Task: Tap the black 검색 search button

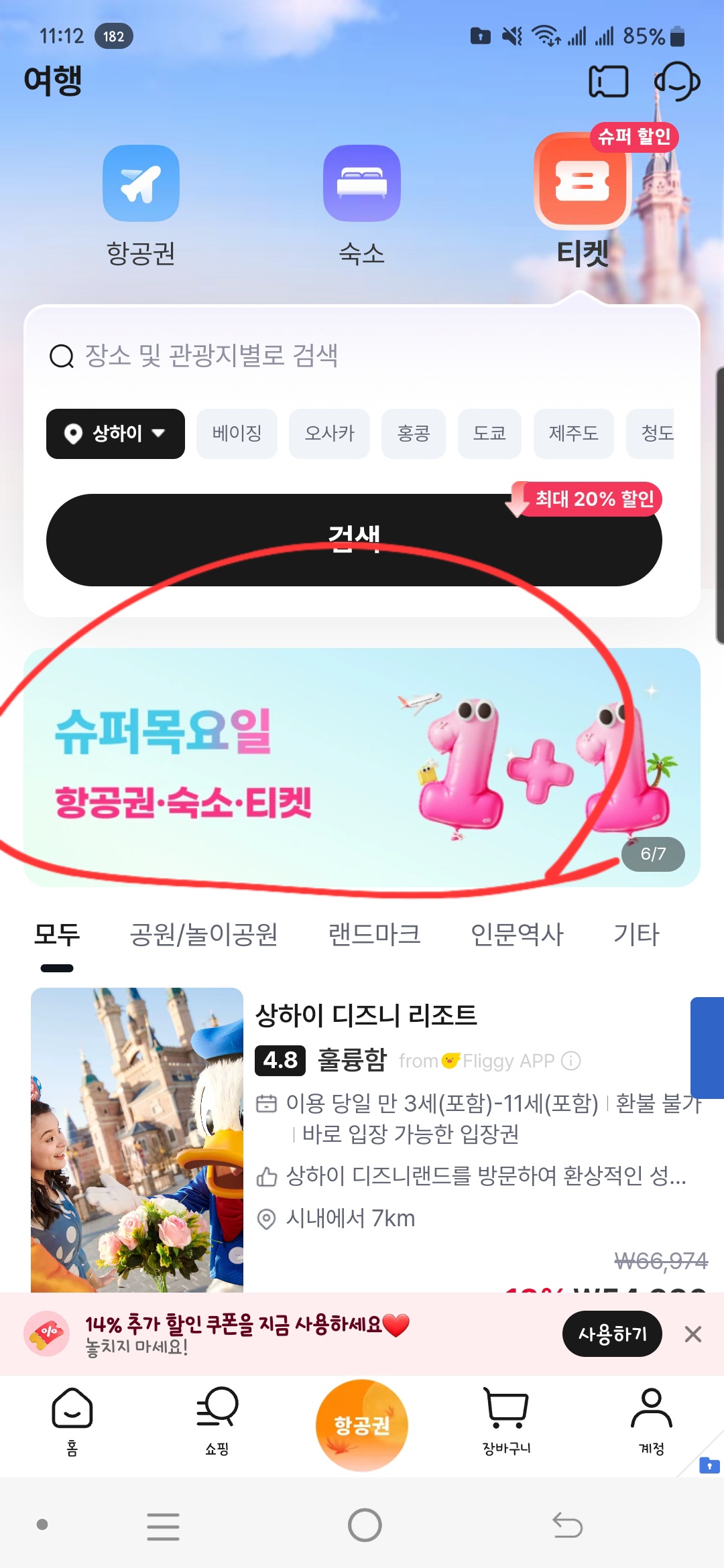Action: click(354, 540)
